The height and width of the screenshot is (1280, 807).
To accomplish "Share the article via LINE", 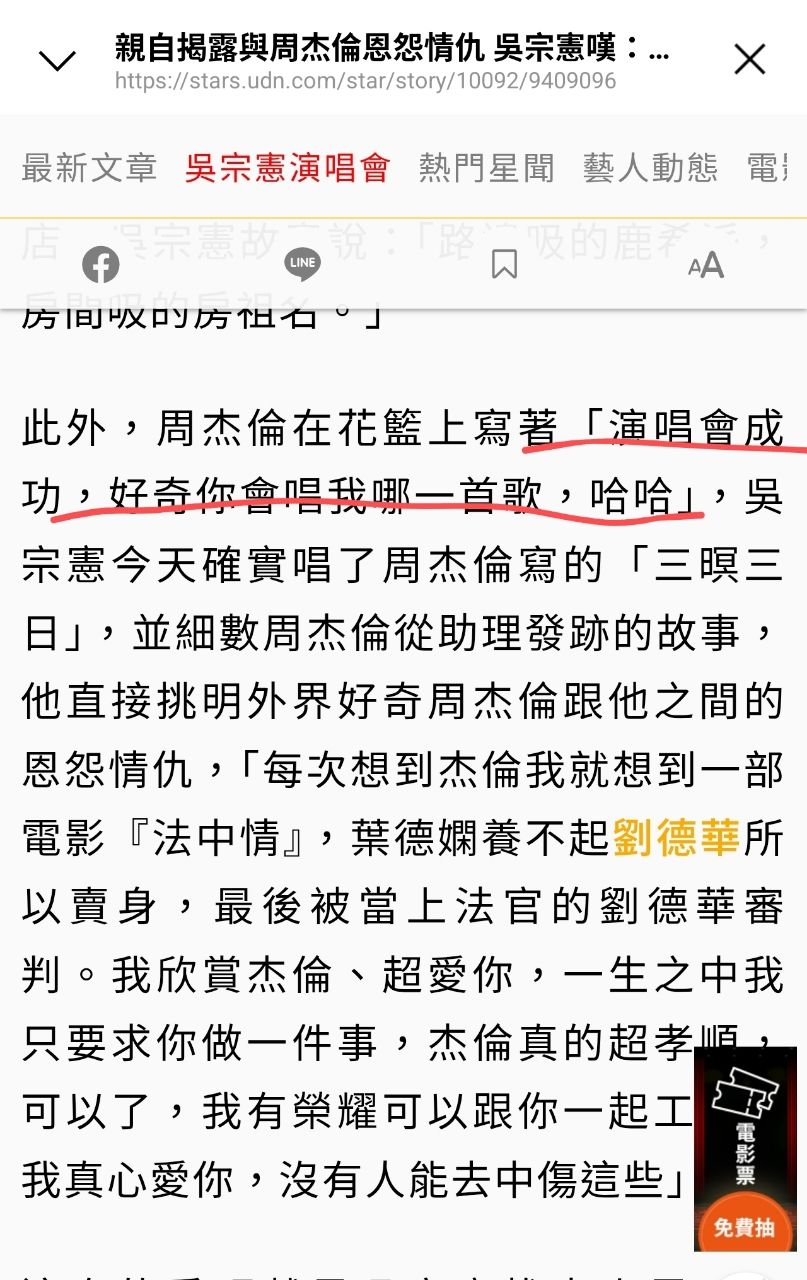I will 302,264.
